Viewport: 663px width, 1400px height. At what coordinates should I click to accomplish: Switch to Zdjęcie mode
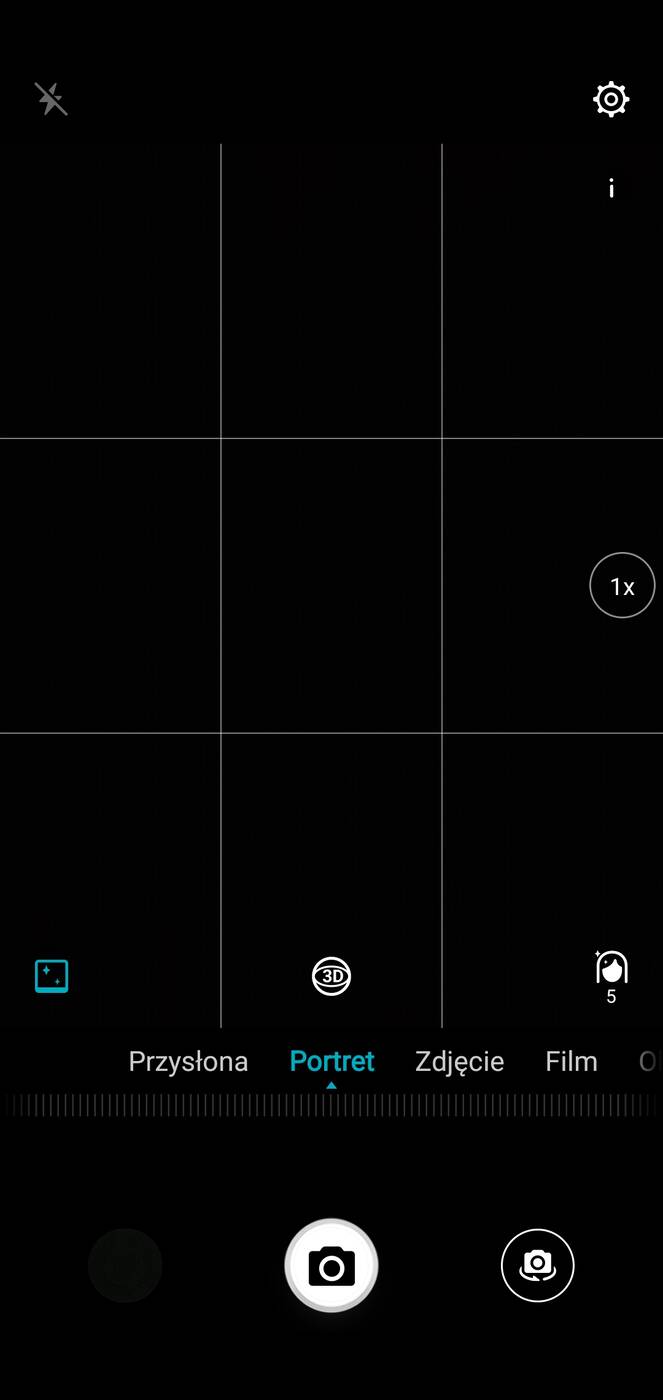tap(459, 1061)
